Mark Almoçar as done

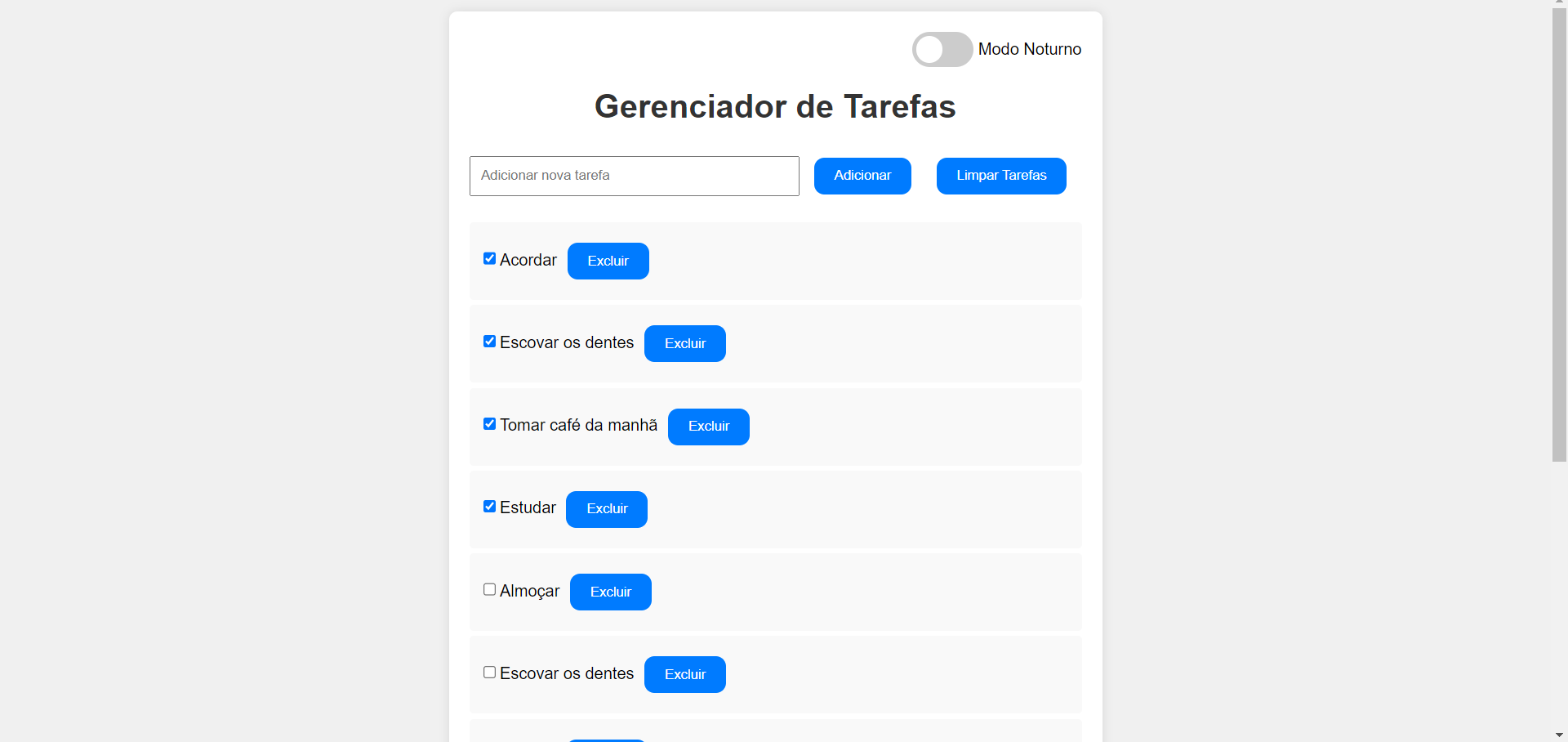point(489,590)
